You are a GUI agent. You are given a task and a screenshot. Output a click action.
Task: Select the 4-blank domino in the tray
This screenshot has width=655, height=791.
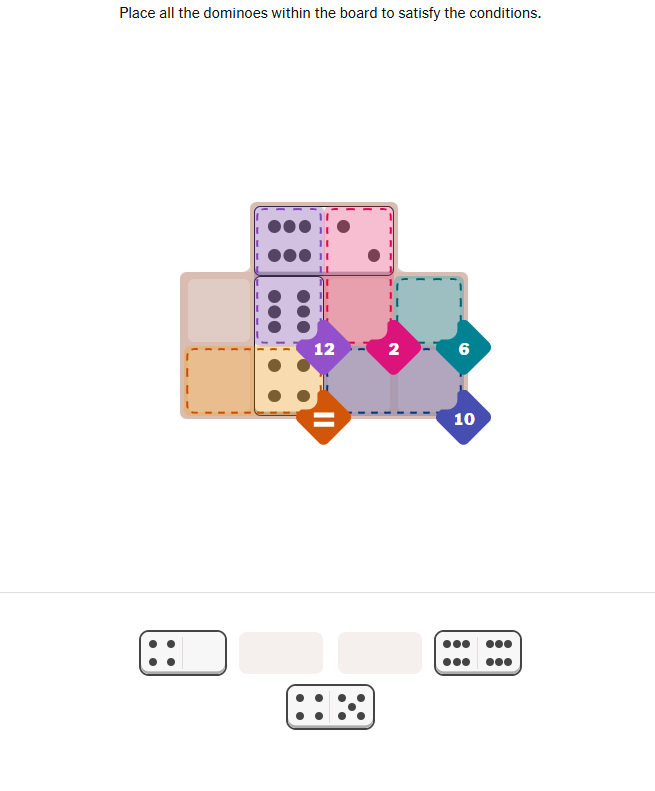(183, 652)
